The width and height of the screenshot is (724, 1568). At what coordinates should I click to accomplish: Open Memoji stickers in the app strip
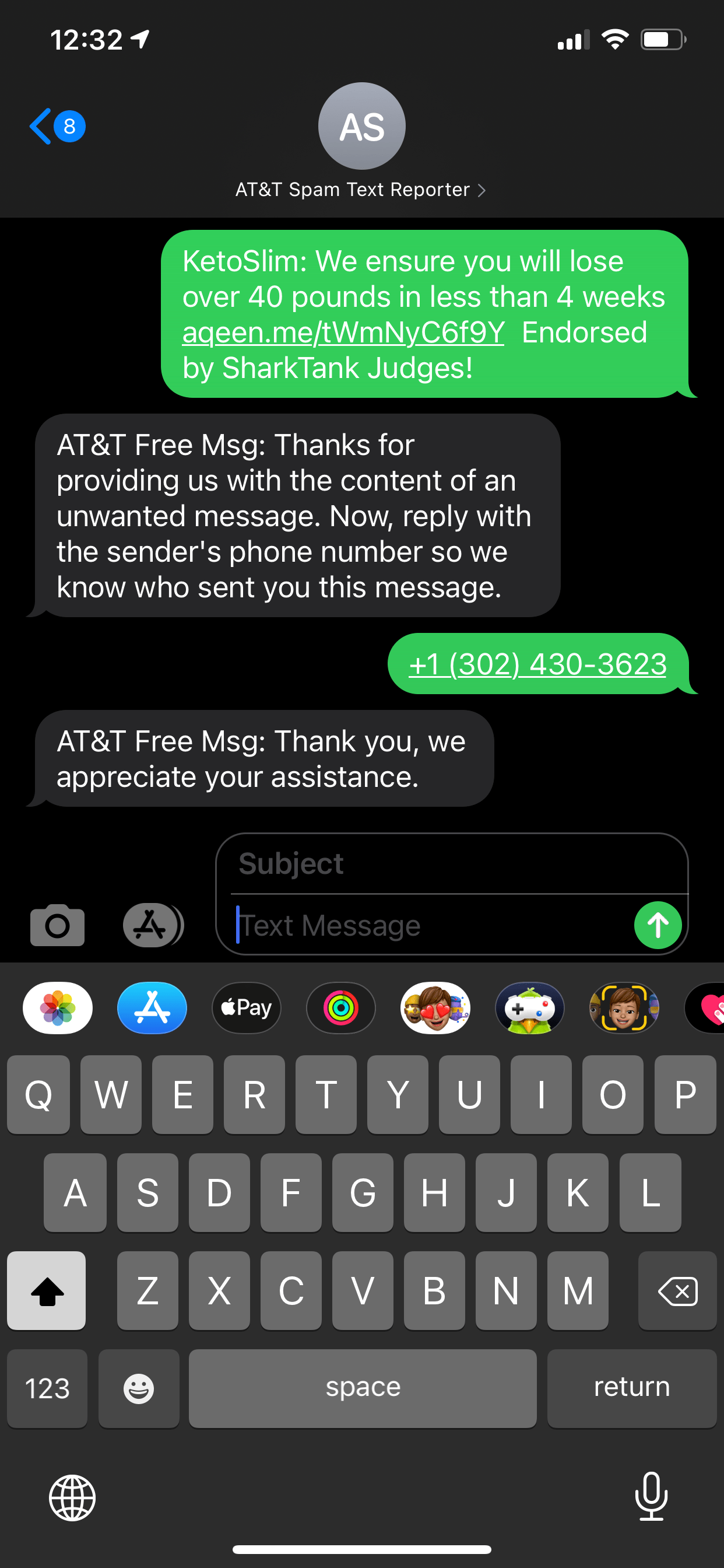(x=435, y=1008)
